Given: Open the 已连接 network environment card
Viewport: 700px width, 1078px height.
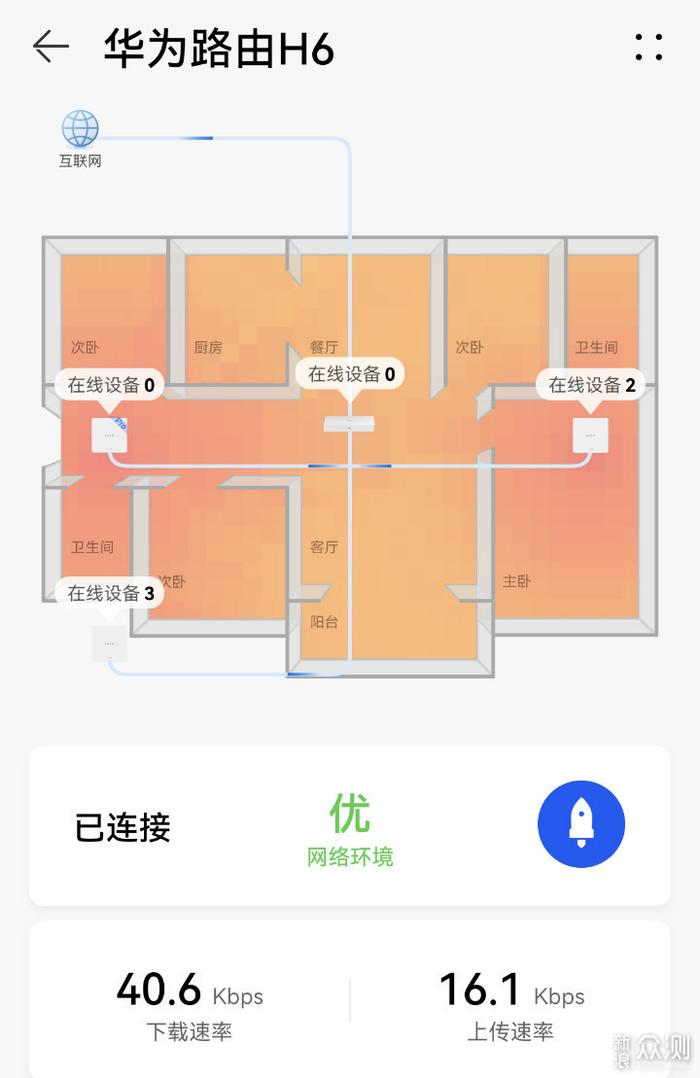Looking at the screenshot, I should click(x=349, y=825).
